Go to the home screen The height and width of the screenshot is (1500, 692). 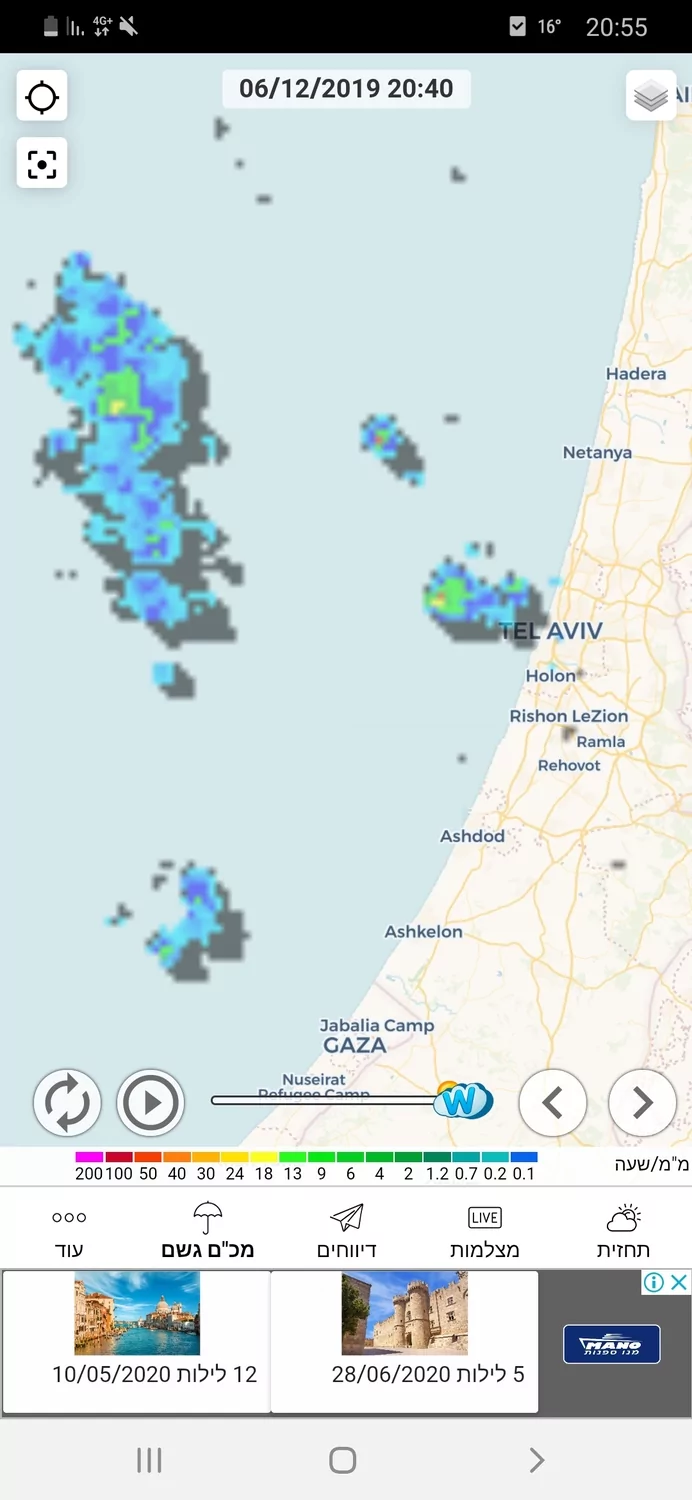pyautogui.click(x=343, y=1460)
